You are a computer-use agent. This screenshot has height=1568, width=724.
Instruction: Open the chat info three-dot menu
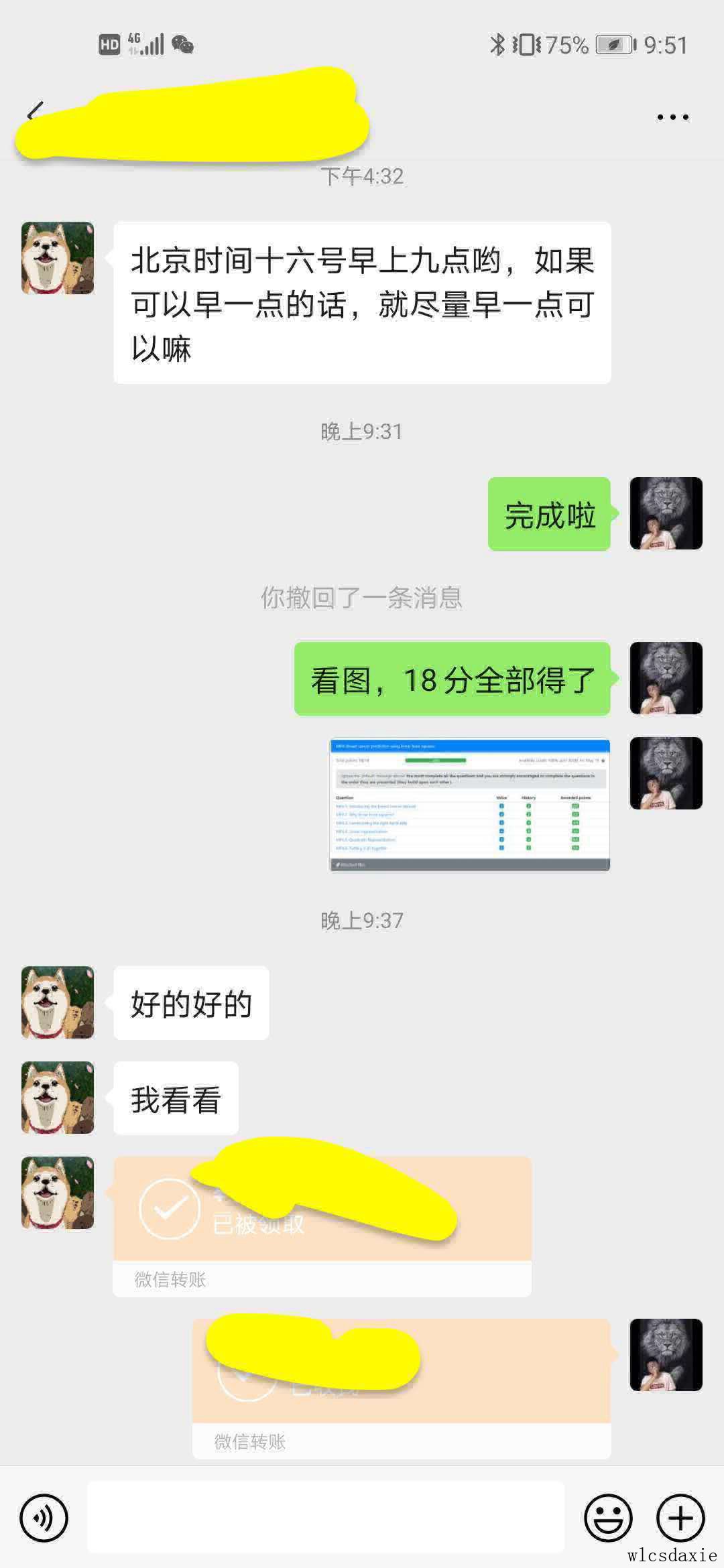672,117
